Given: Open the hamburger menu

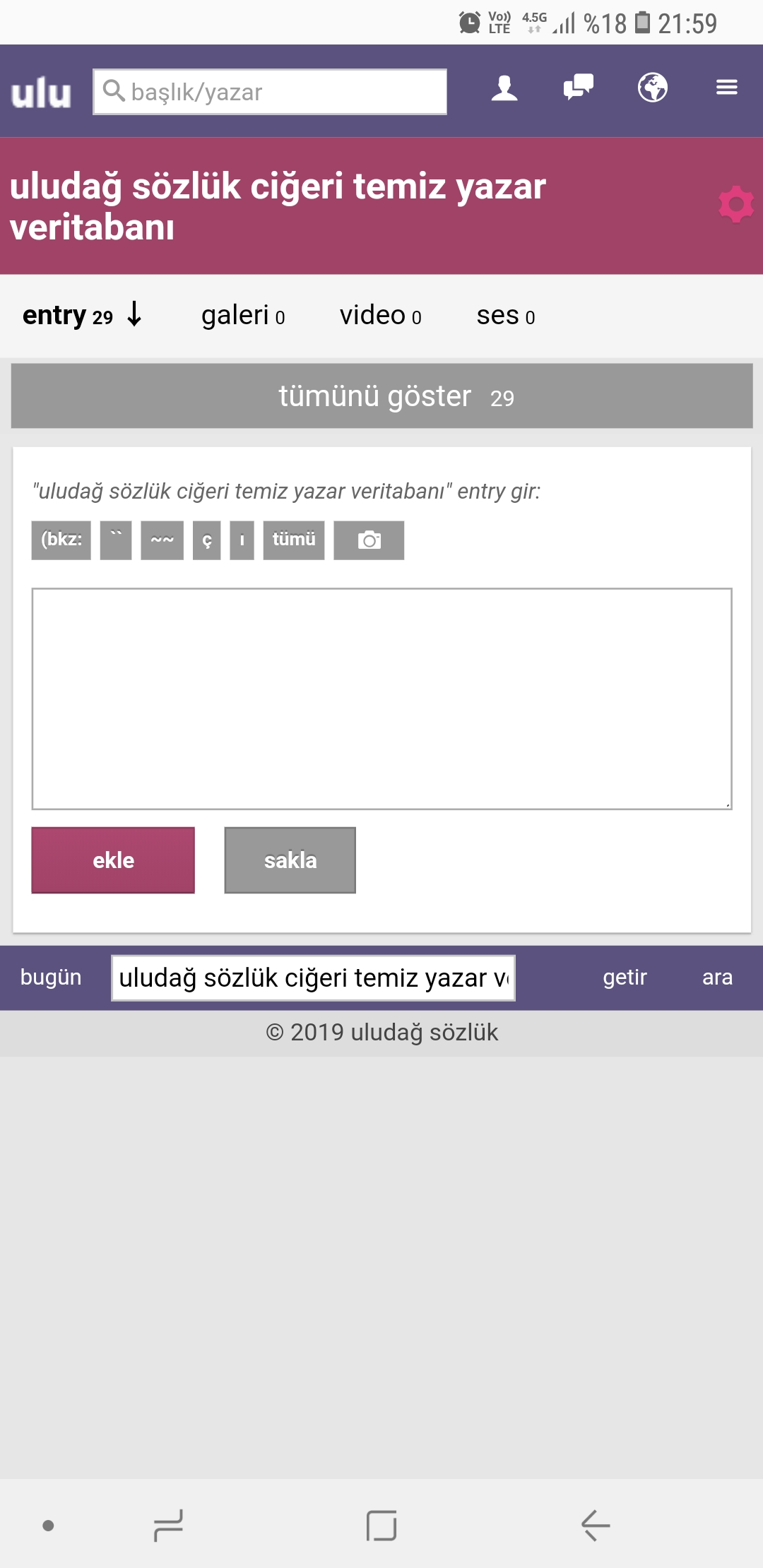Looking at the screenshot, I should (727, 88).
